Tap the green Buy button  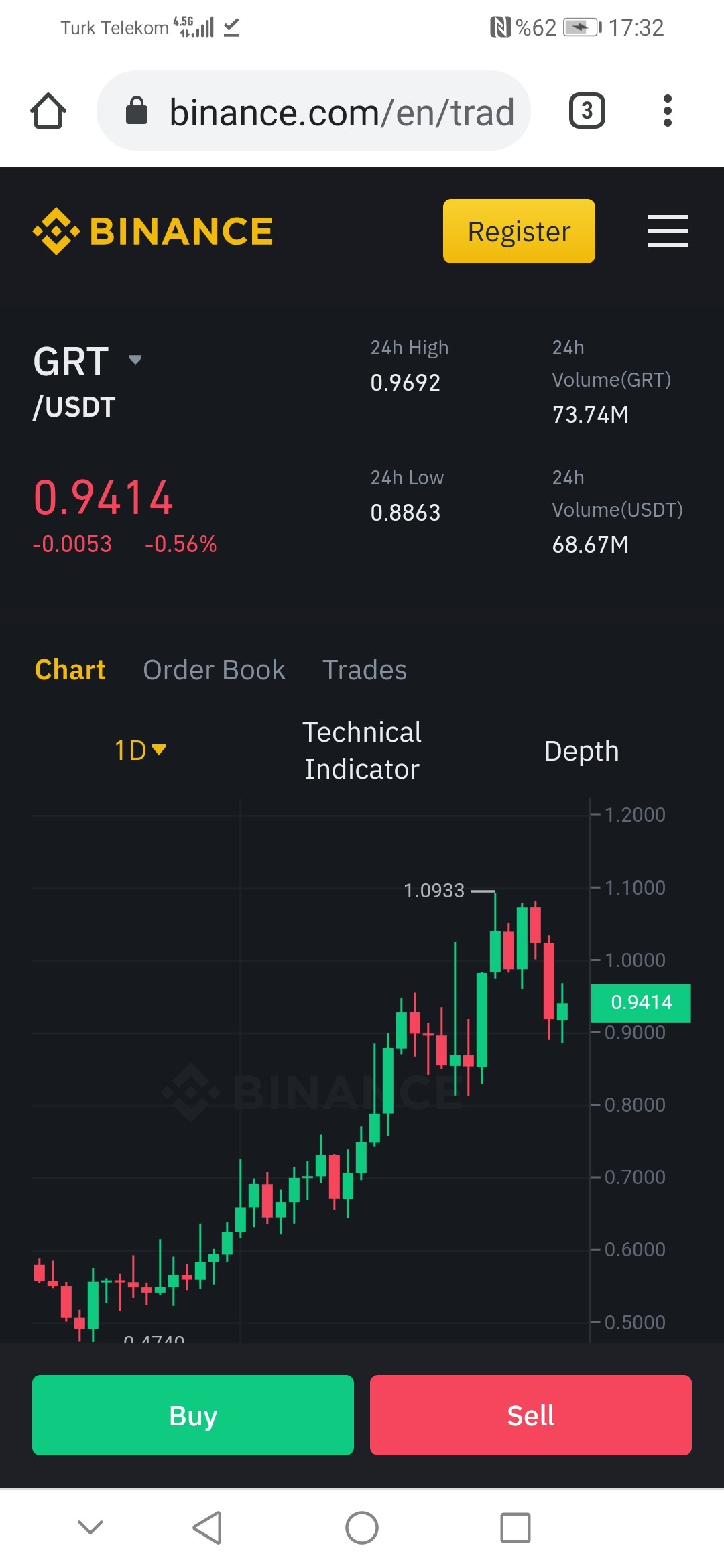tap(193, 1415)
